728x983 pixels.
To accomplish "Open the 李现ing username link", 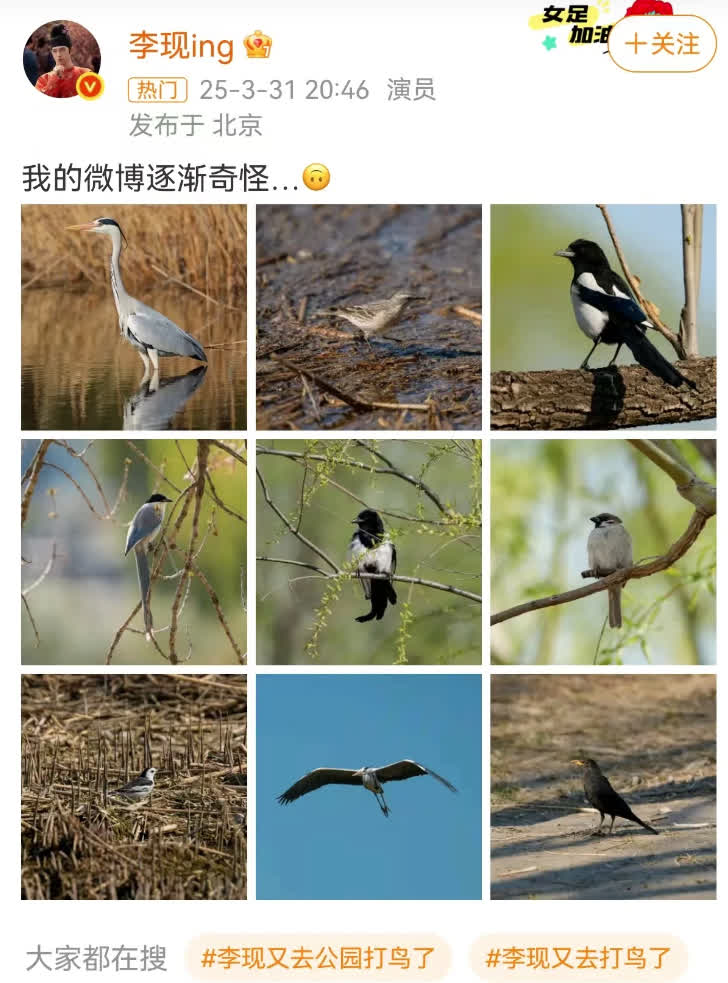I will (x=181, y=46).
